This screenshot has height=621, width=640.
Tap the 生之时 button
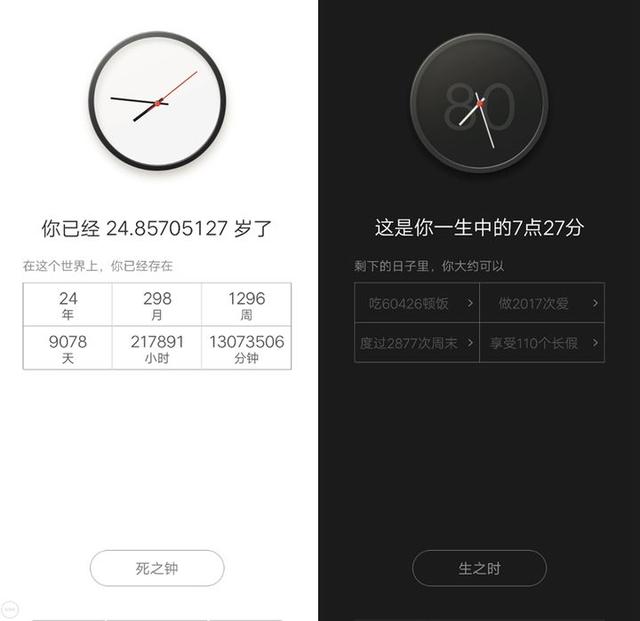[479, 568]
